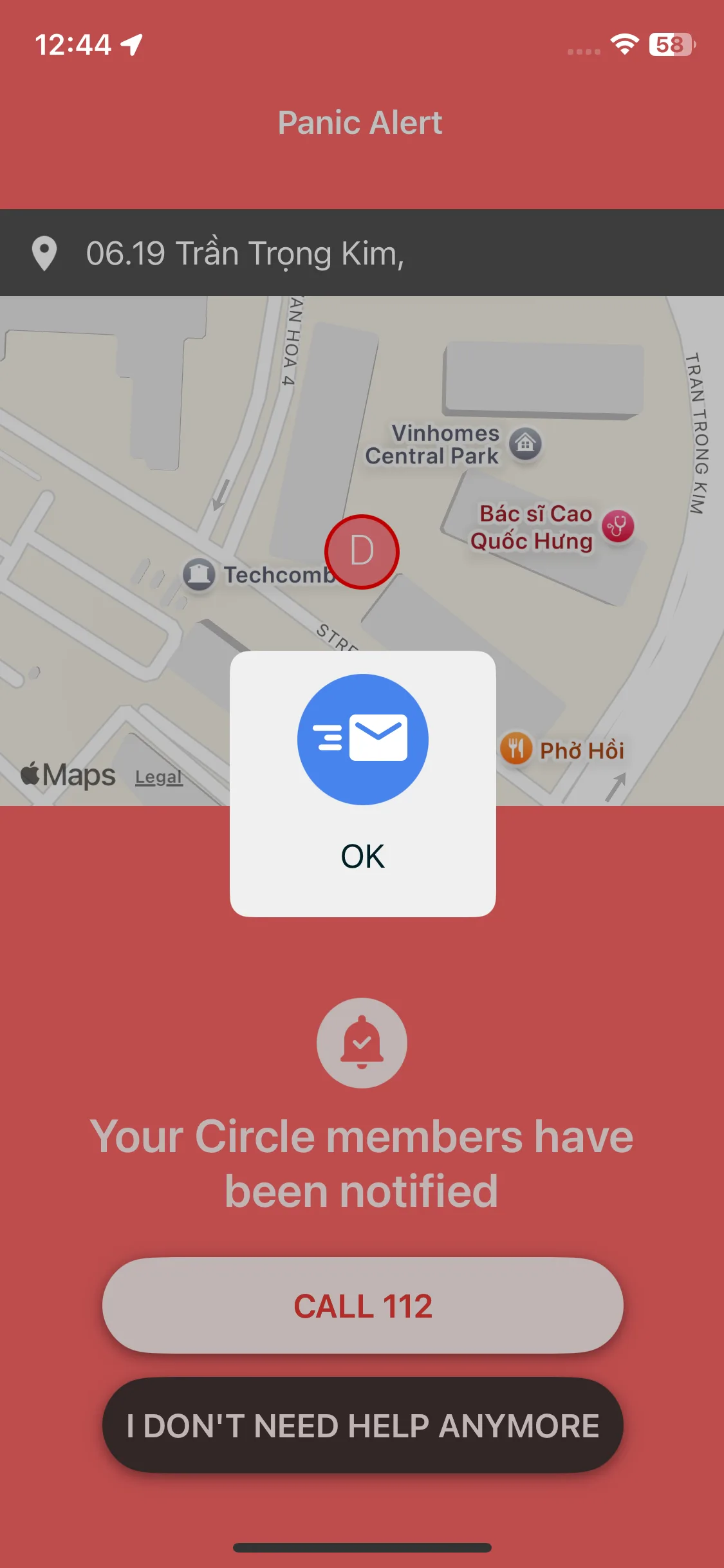Dismiss the dialog by tapping OK
Image resolution: width=724 pixels, height=1568 pixels.
[x=362, y=857]
